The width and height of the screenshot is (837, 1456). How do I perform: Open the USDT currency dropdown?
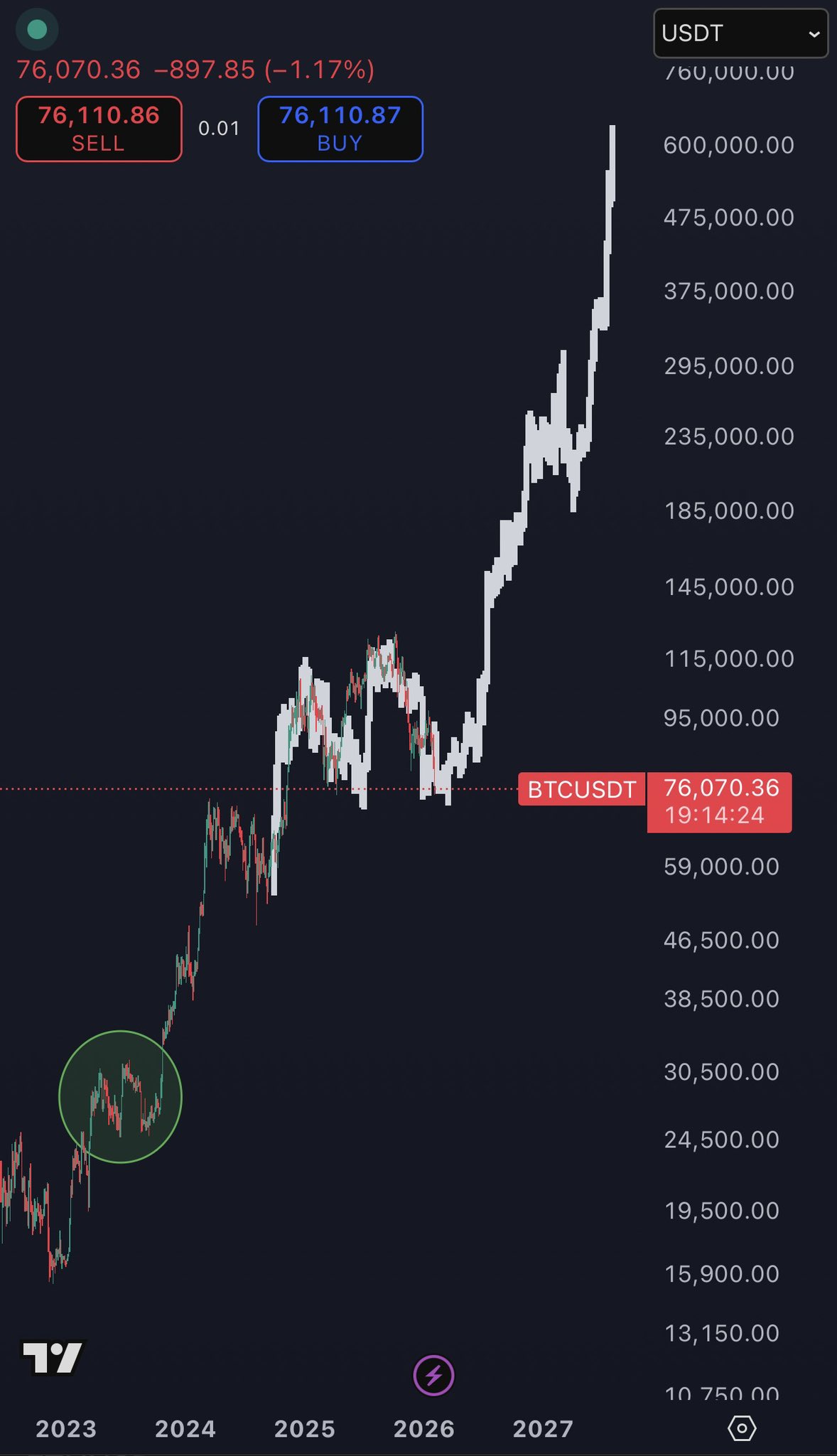[x=740, y=33]
